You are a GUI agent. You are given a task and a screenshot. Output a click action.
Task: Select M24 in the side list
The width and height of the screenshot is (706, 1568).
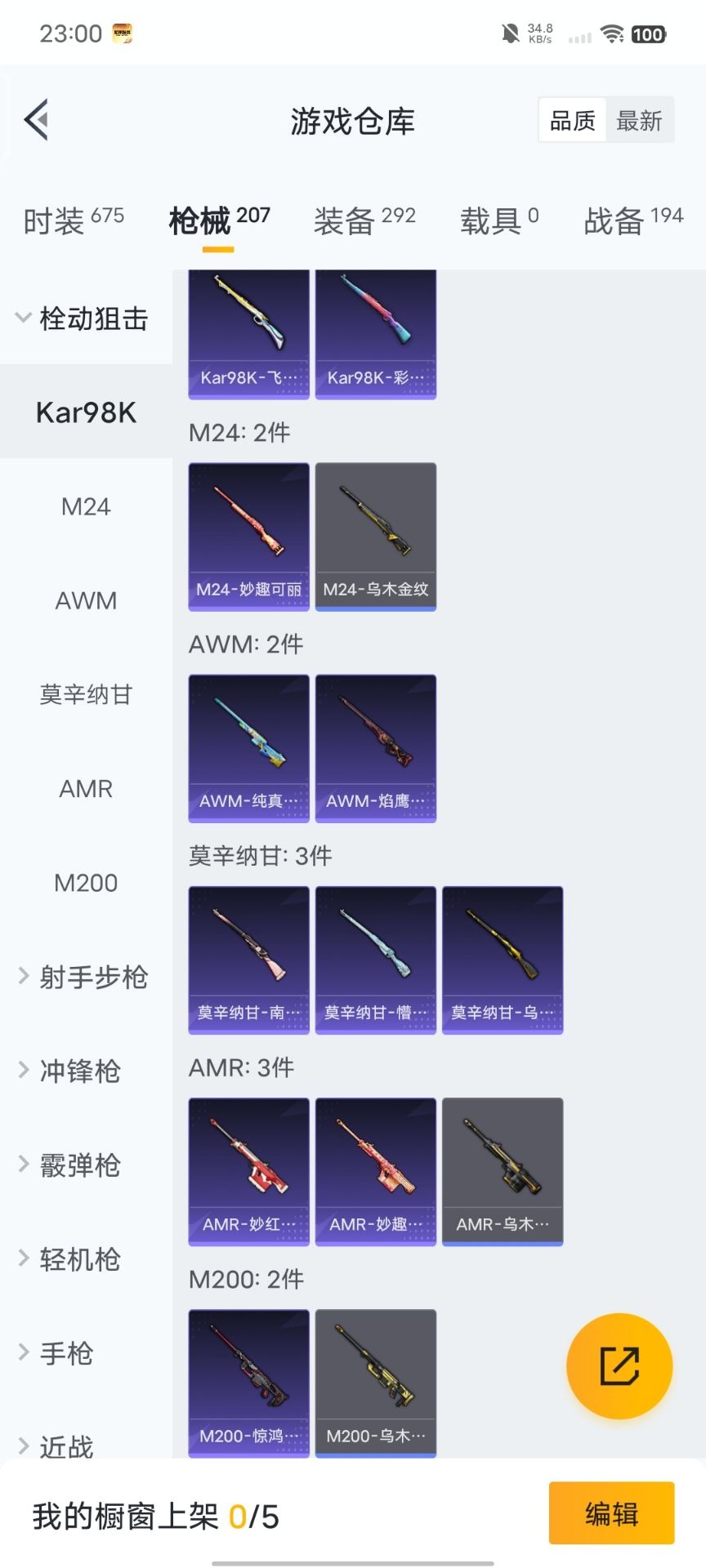[86, 507]
